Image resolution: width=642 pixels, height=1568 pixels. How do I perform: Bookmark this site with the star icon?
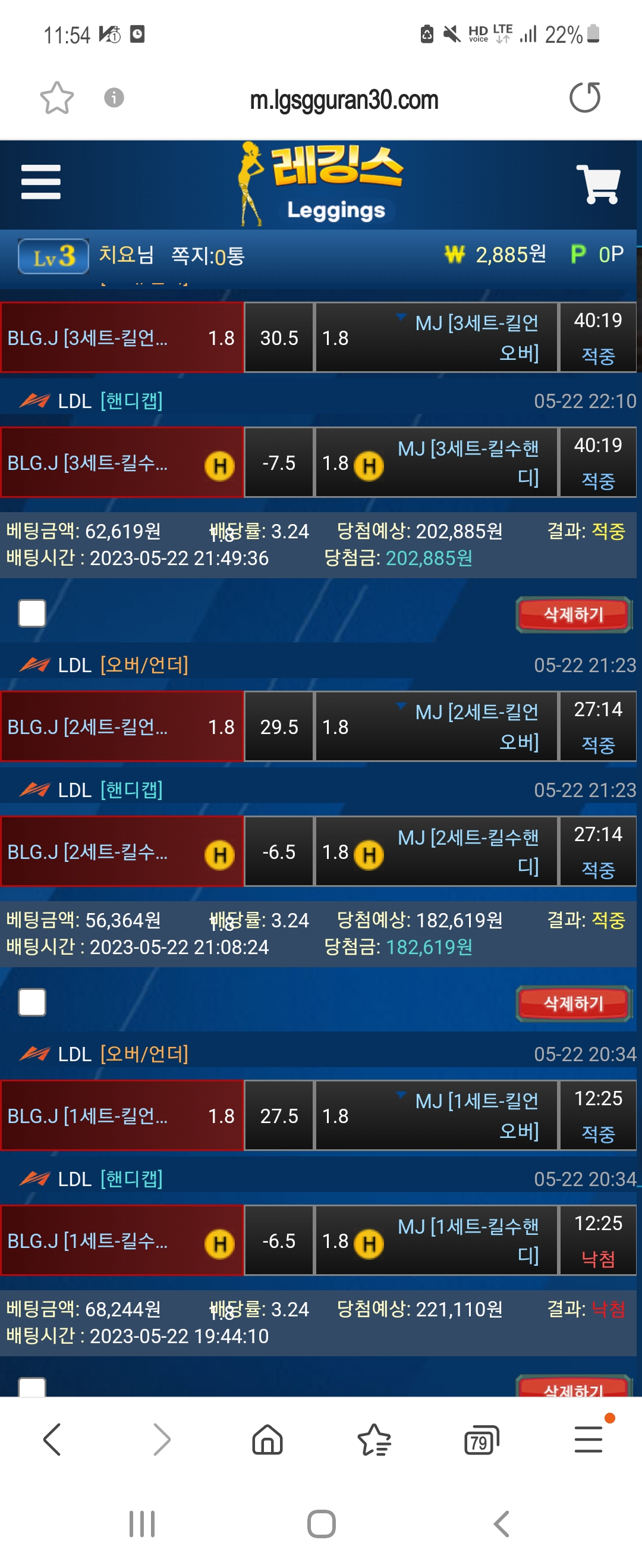pyautogui.click(x=56, y=98)
